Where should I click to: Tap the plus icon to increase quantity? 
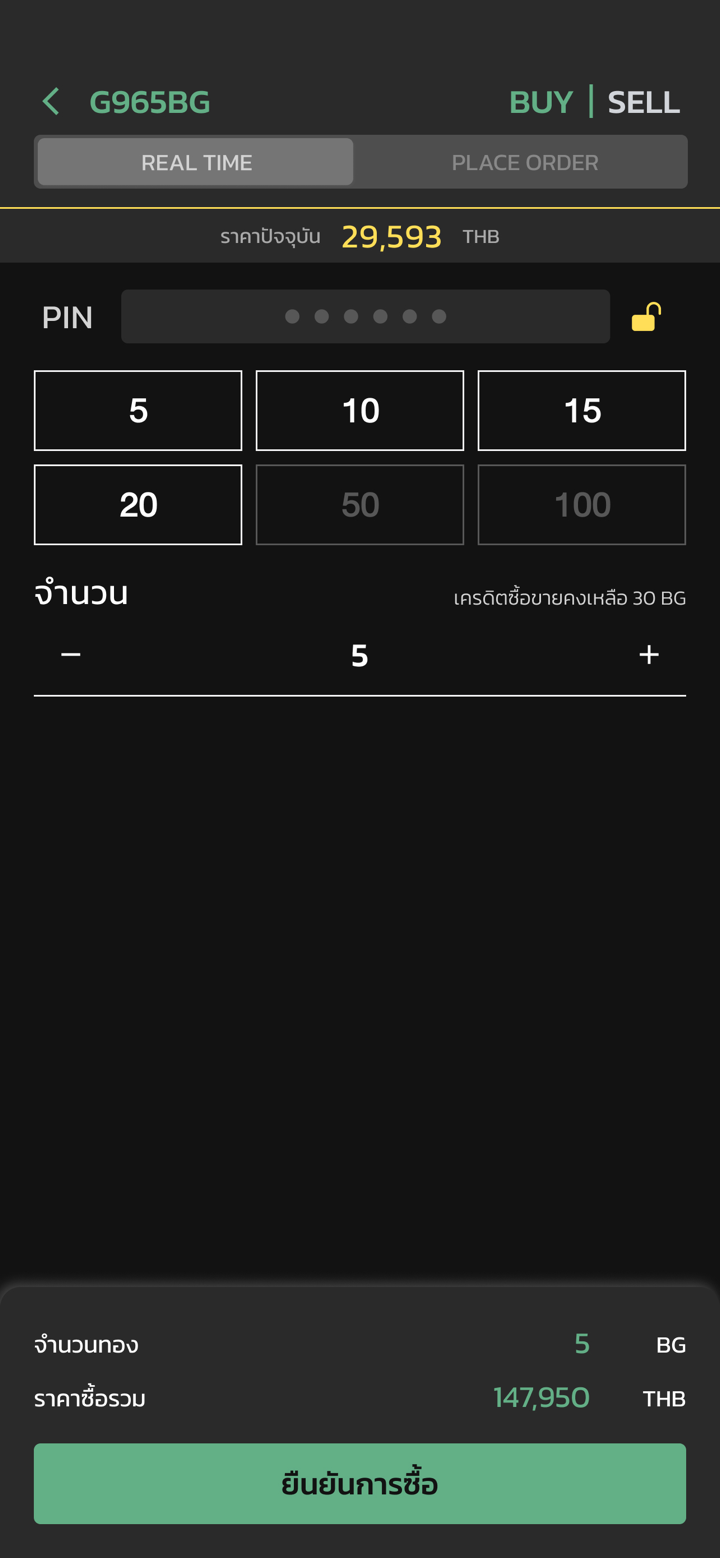[648, 655]
